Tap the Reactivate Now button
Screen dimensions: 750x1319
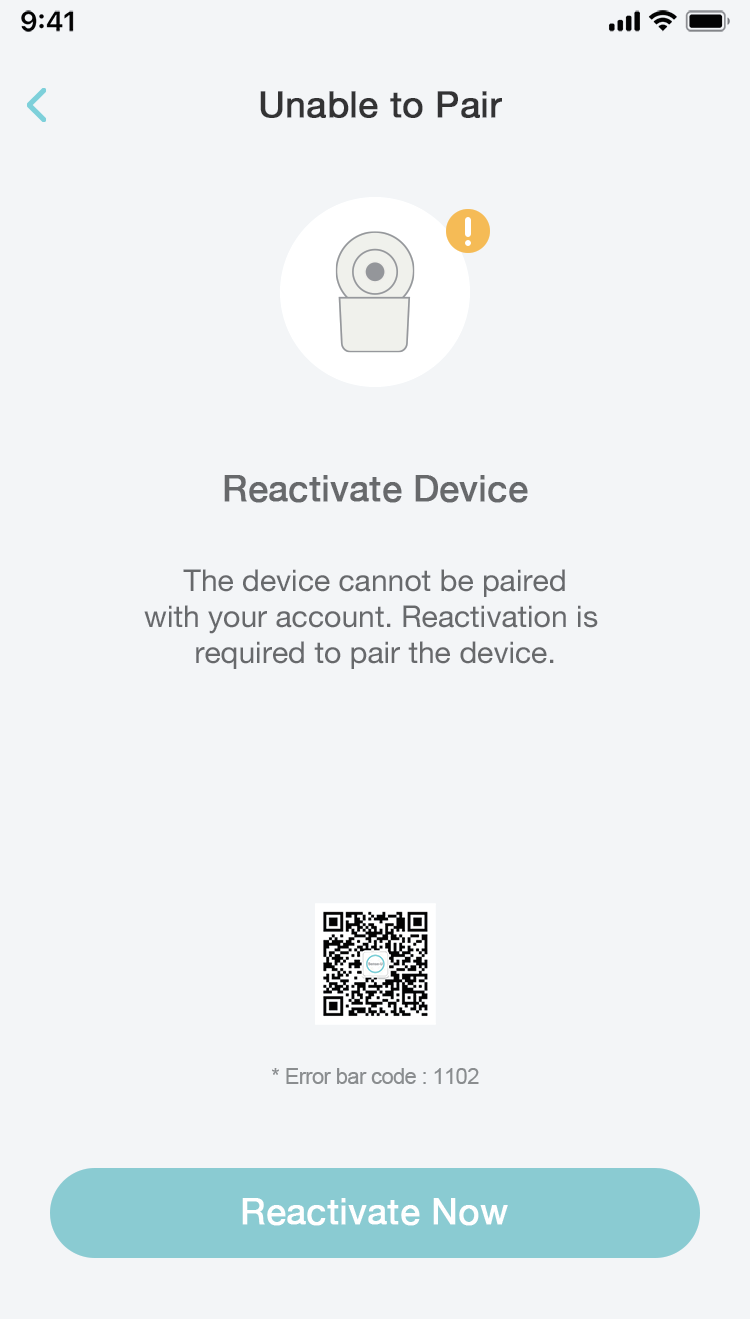pyautogui.click(x=375, y=1212)
